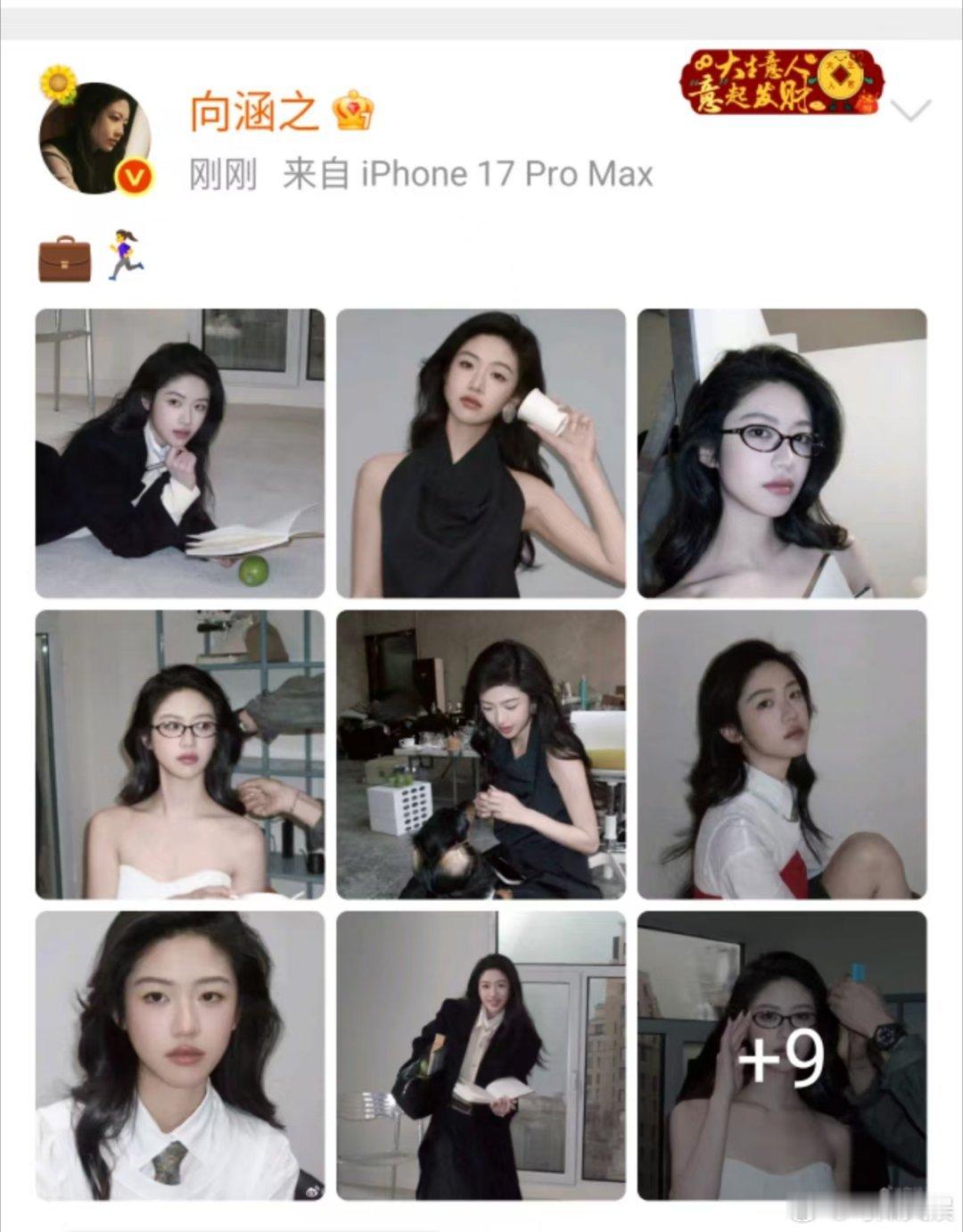Click the 'iPhone 17 Pro Max' source link

[506, 173]
